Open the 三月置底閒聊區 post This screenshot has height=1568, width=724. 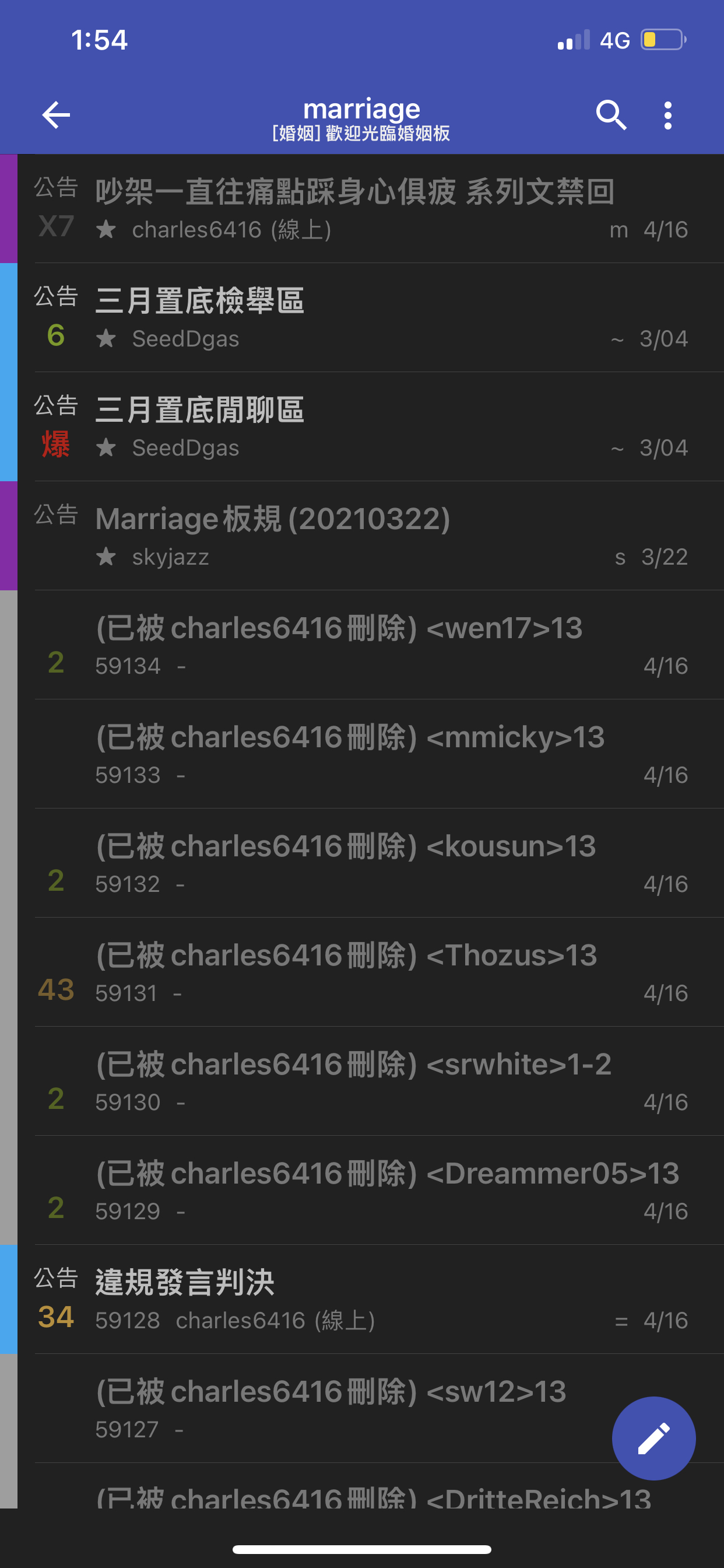[371, 426]
